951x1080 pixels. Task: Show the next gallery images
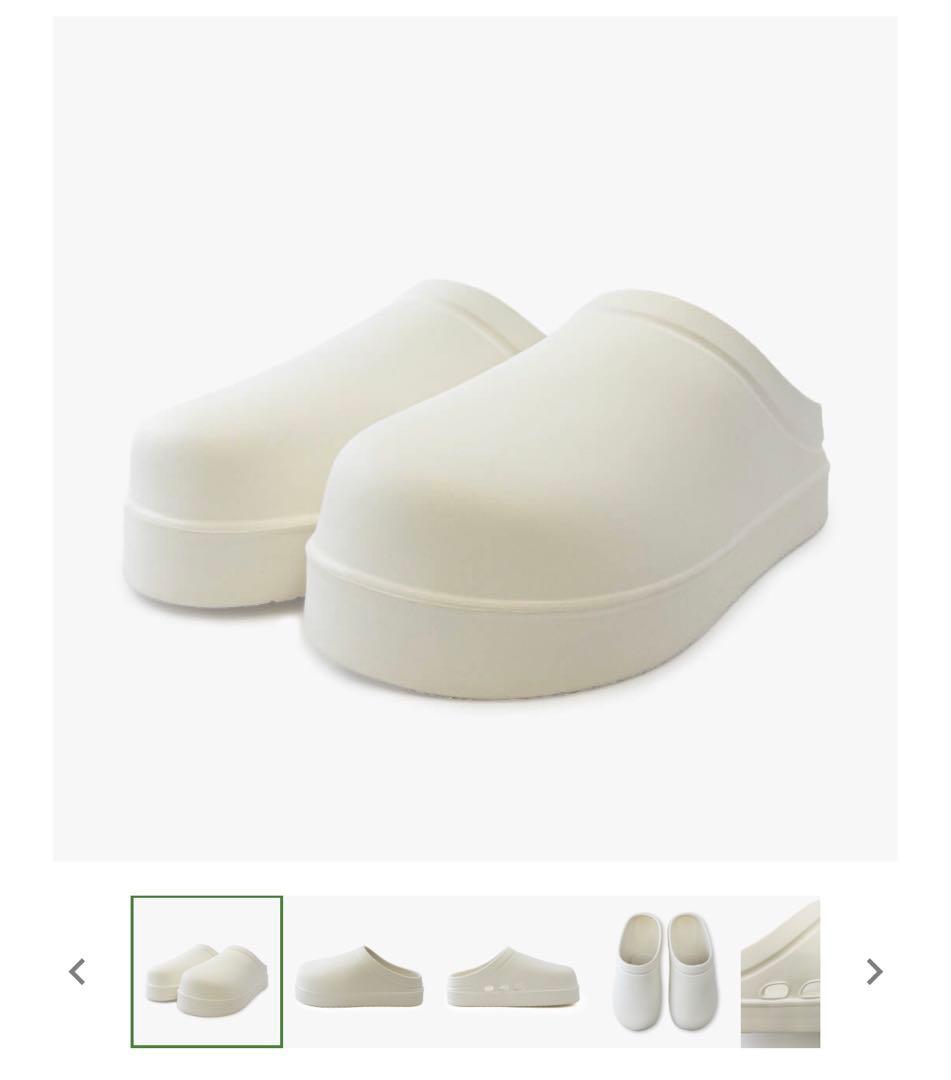tap(874, 972)
